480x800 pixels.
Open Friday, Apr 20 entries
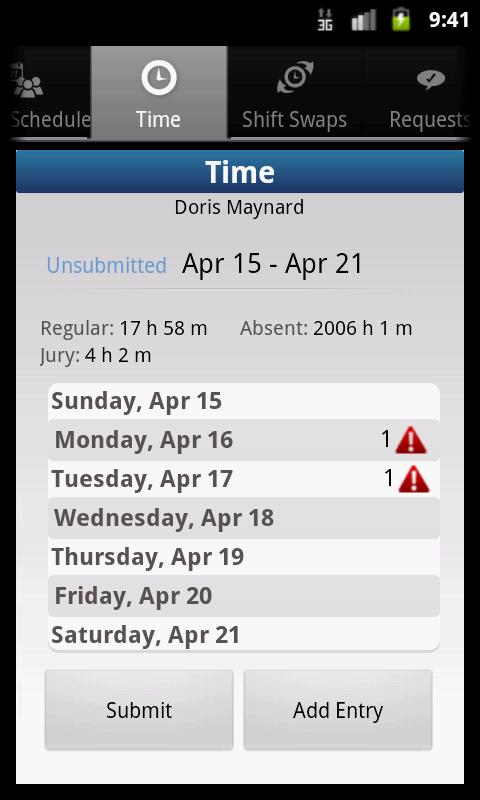point(244,596)
